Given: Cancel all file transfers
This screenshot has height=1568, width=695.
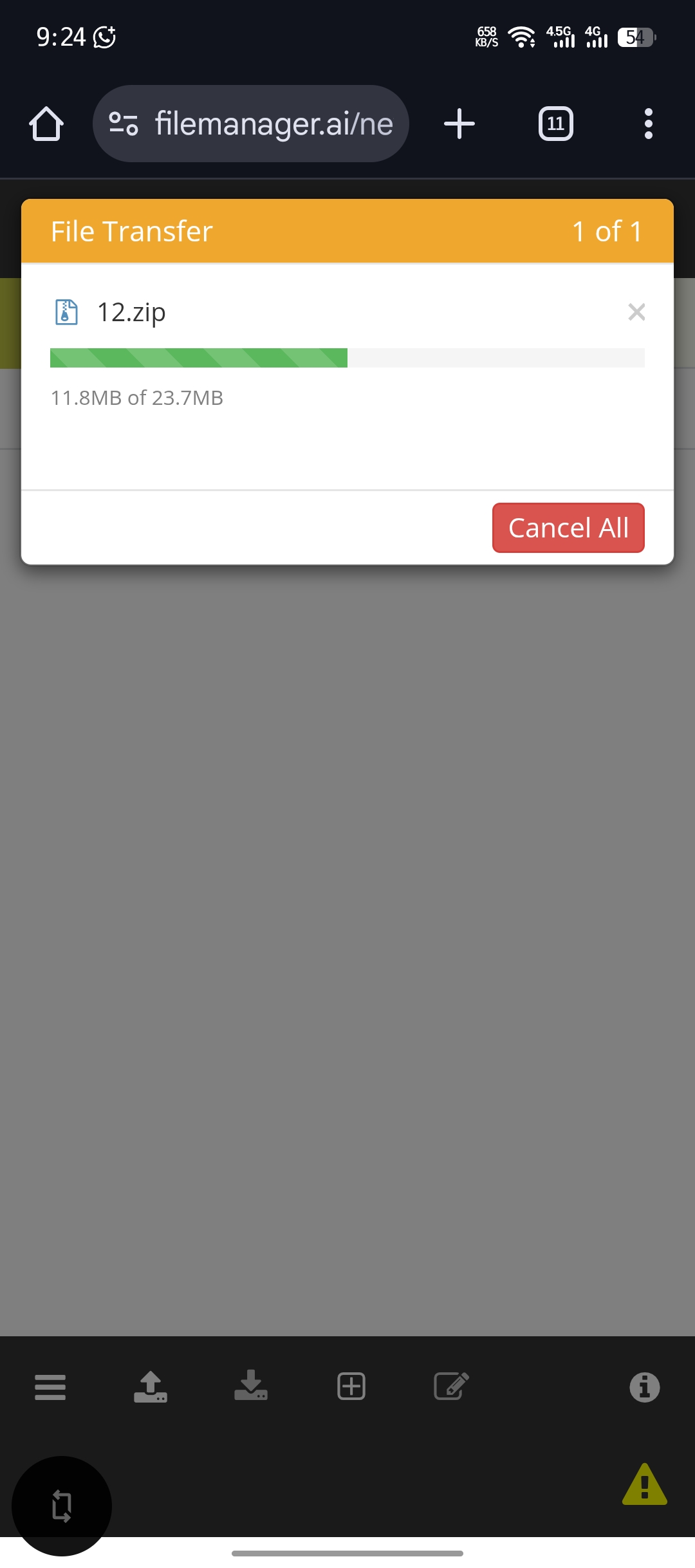Looking at the screenshot, I should click(568, 528).
